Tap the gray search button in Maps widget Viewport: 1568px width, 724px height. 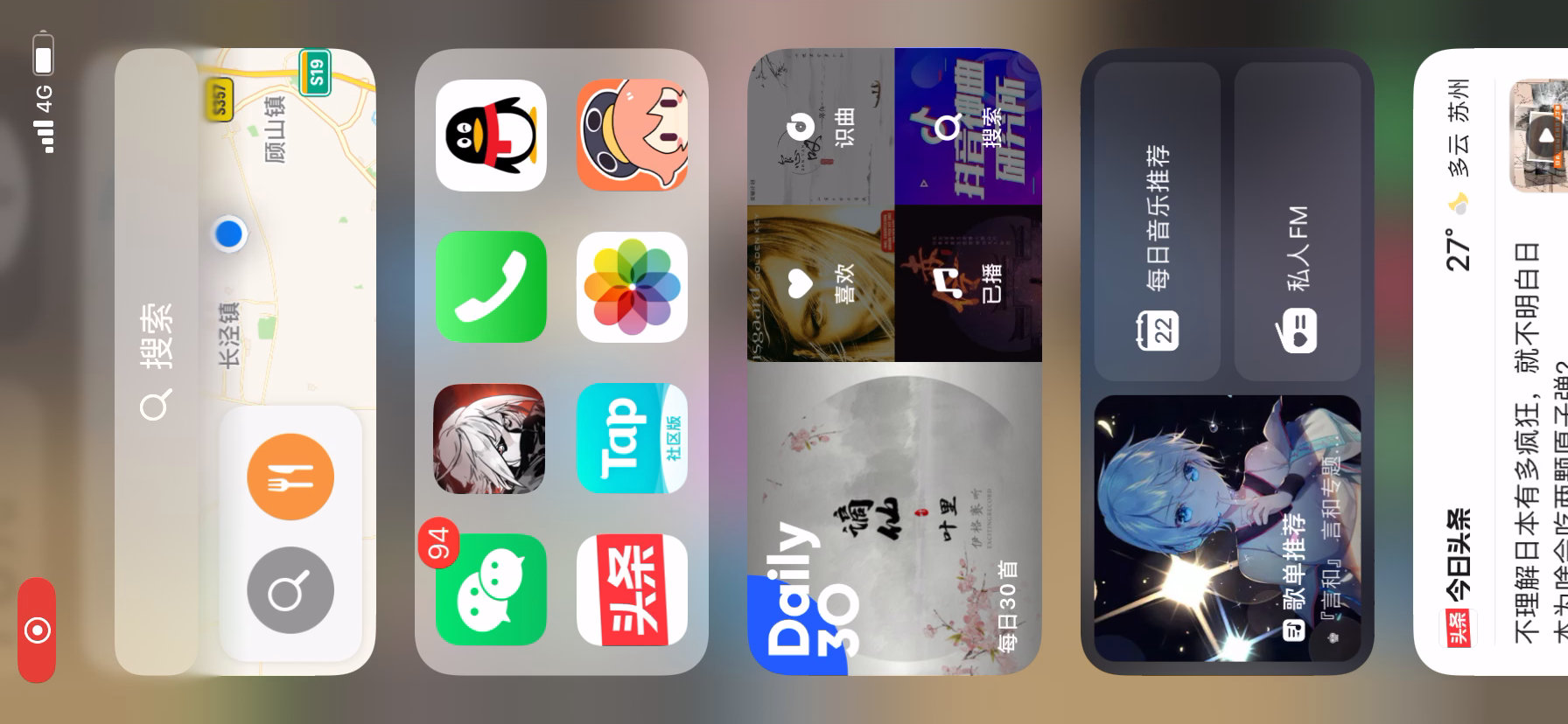[290, 590]
